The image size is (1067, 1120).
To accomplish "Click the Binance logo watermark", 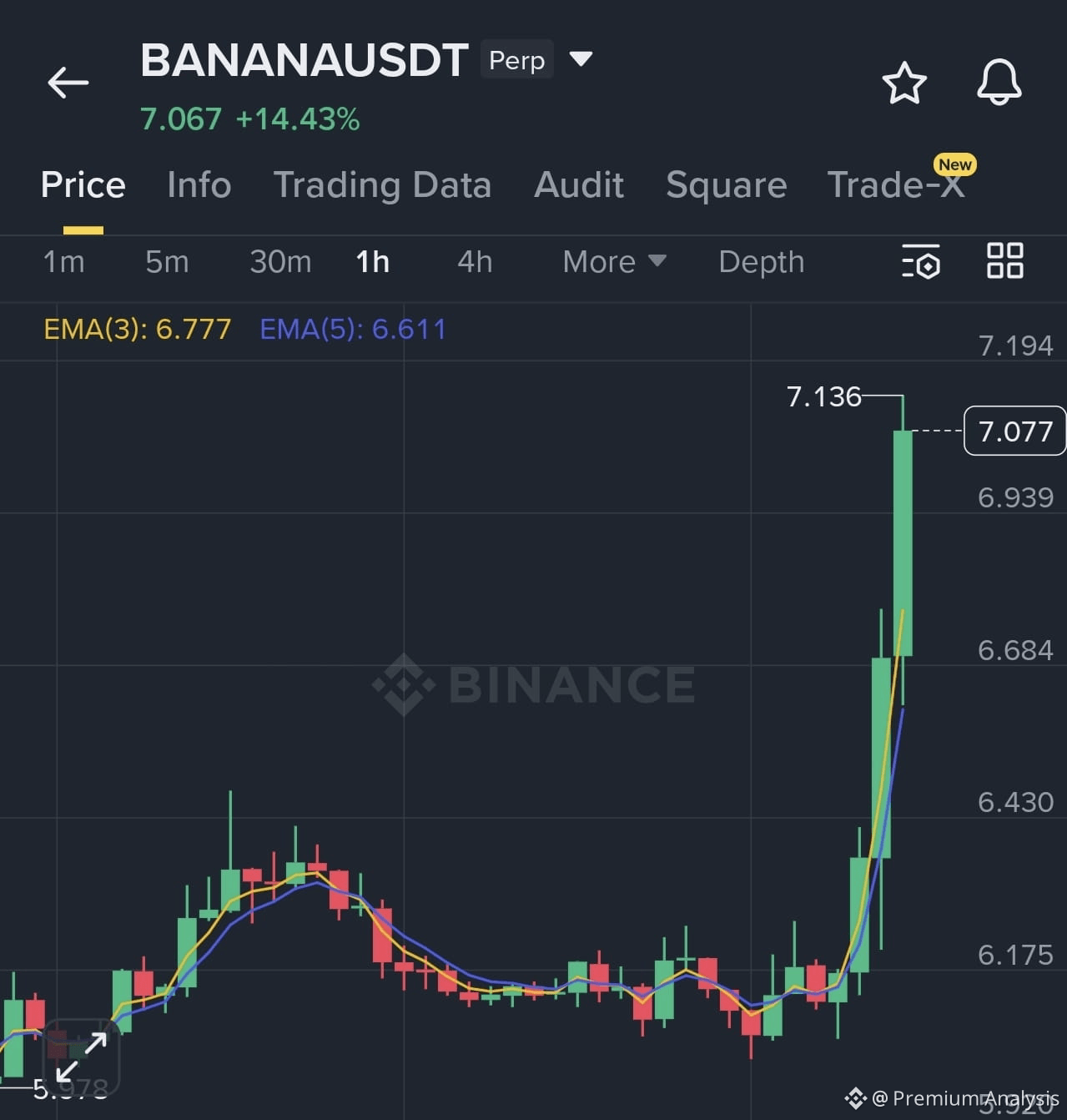I will click(534, 685).
